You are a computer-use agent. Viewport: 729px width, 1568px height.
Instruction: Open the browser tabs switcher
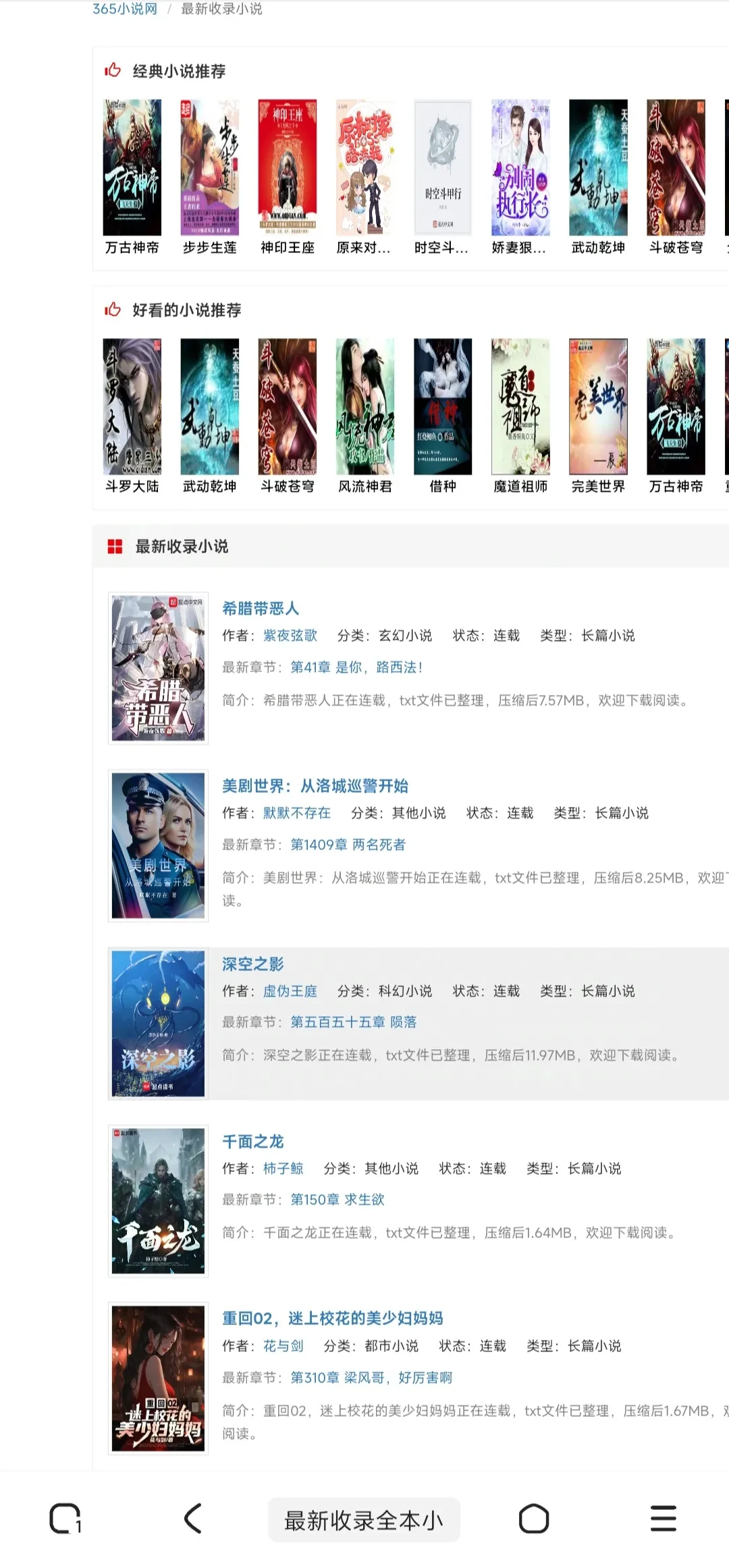click(65, 1519)
